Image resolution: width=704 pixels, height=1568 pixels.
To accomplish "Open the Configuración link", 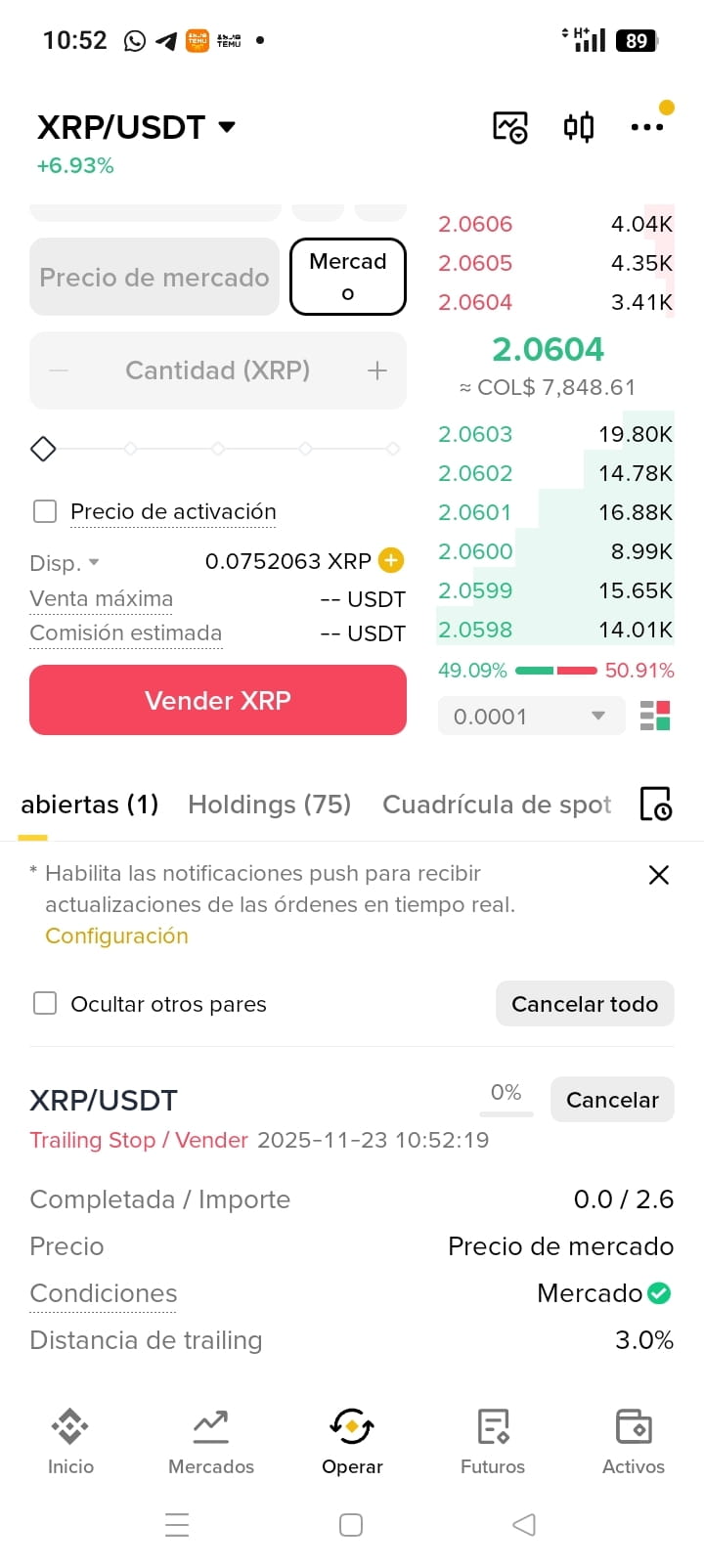I will pos(116,936).
